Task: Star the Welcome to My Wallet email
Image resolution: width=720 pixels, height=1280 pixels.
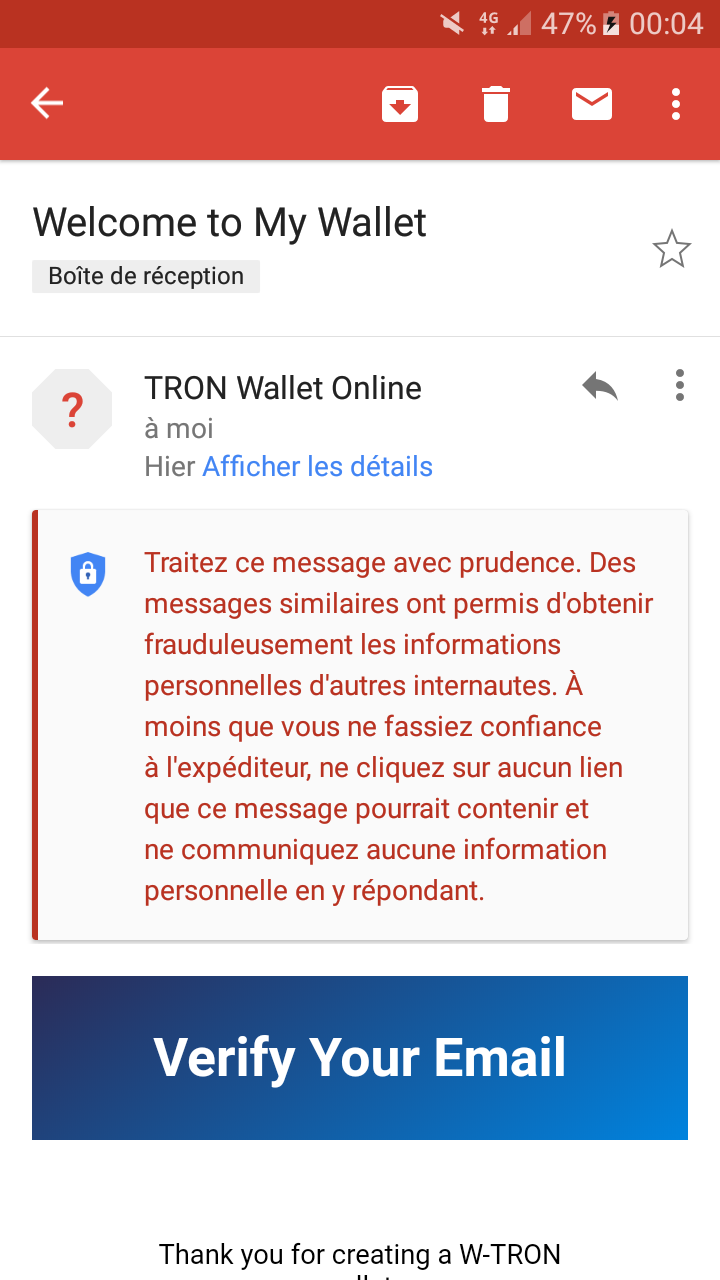Action: 671,250
